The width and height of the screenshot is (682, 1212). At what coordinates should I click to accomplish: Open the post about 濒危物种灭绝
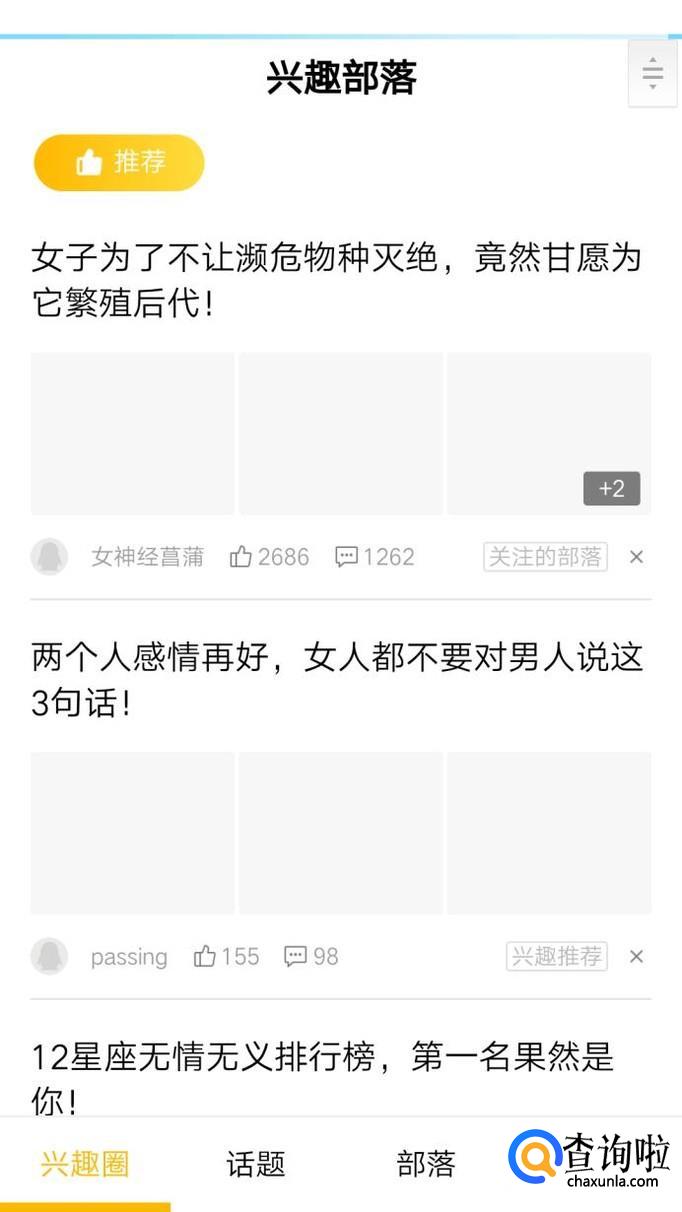(336, 281)
